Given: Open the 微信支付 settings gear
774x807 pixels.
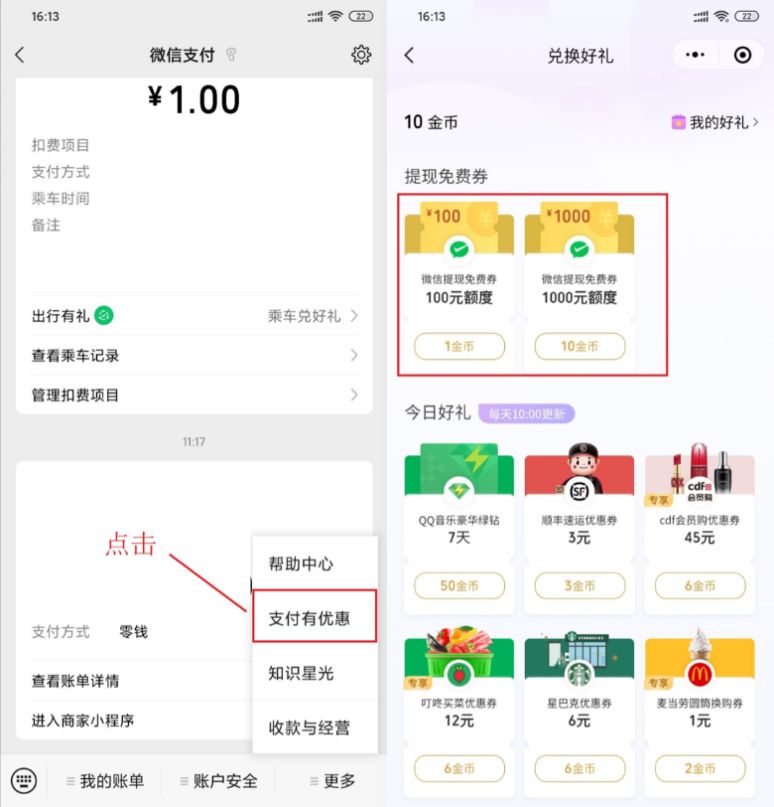Looking at the screenshot, I should coord(361,55).
